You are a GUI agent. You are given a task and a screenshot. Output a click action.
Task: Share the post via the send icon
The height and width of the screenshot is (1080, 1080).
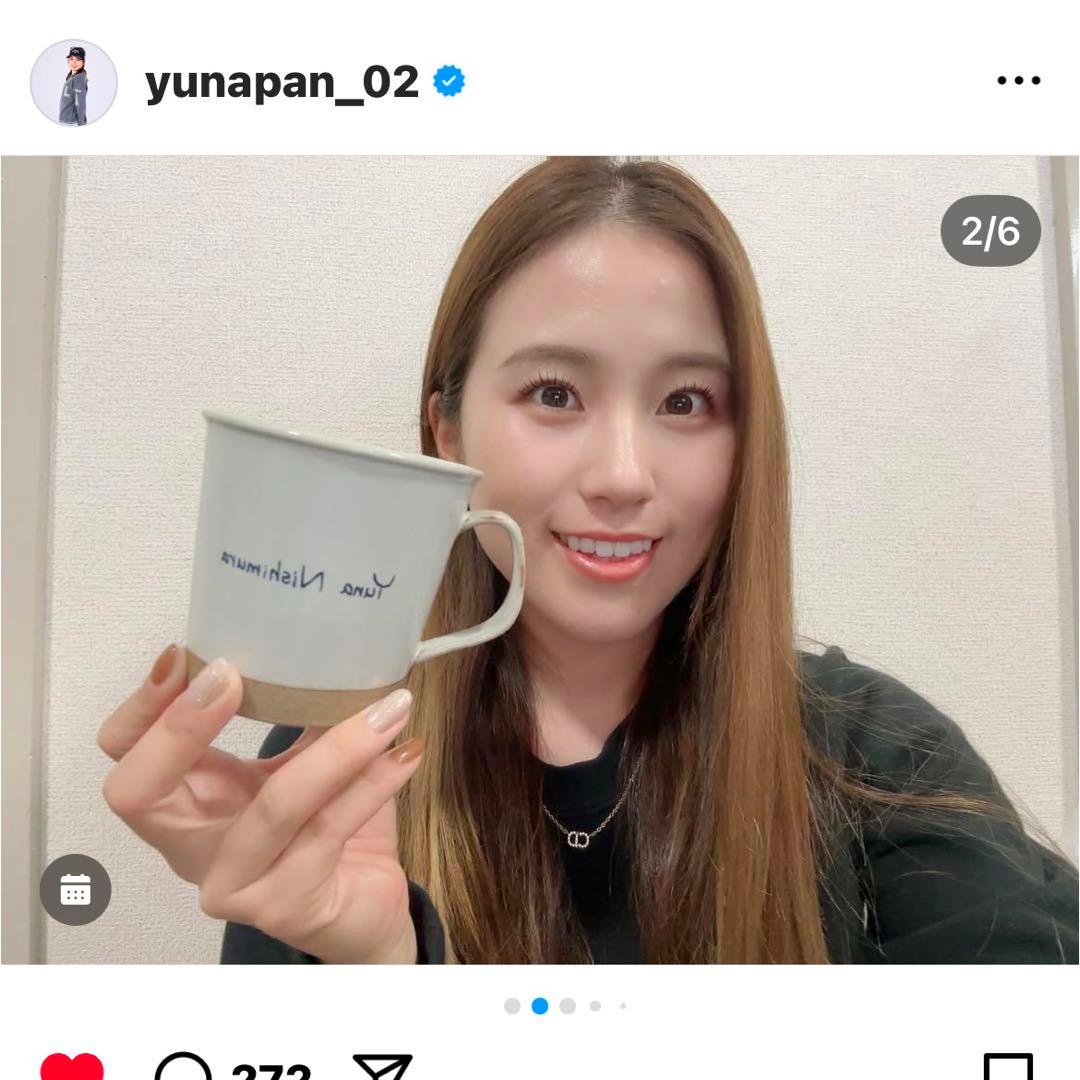(x=382, y=1068)
